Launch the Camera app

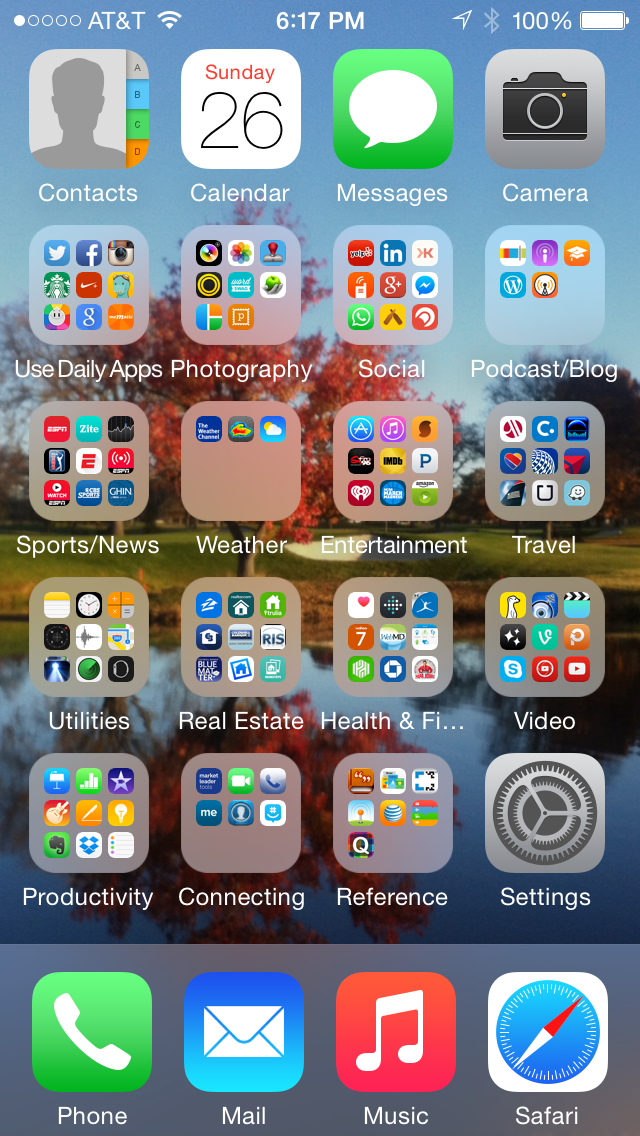click(545, 109)
